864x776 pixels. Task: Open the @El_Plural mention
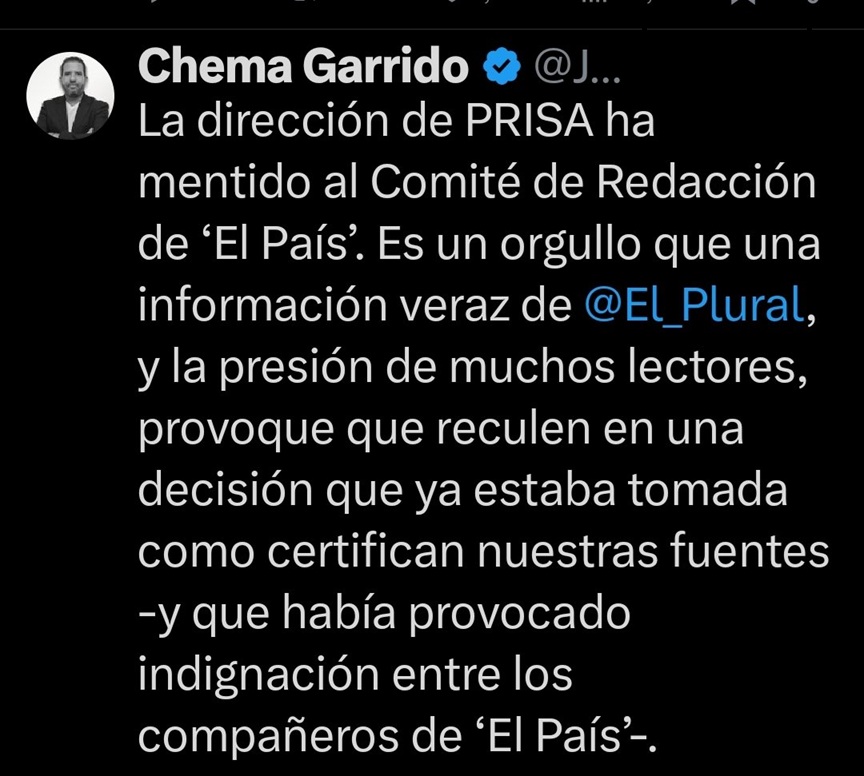pos(693,305)
